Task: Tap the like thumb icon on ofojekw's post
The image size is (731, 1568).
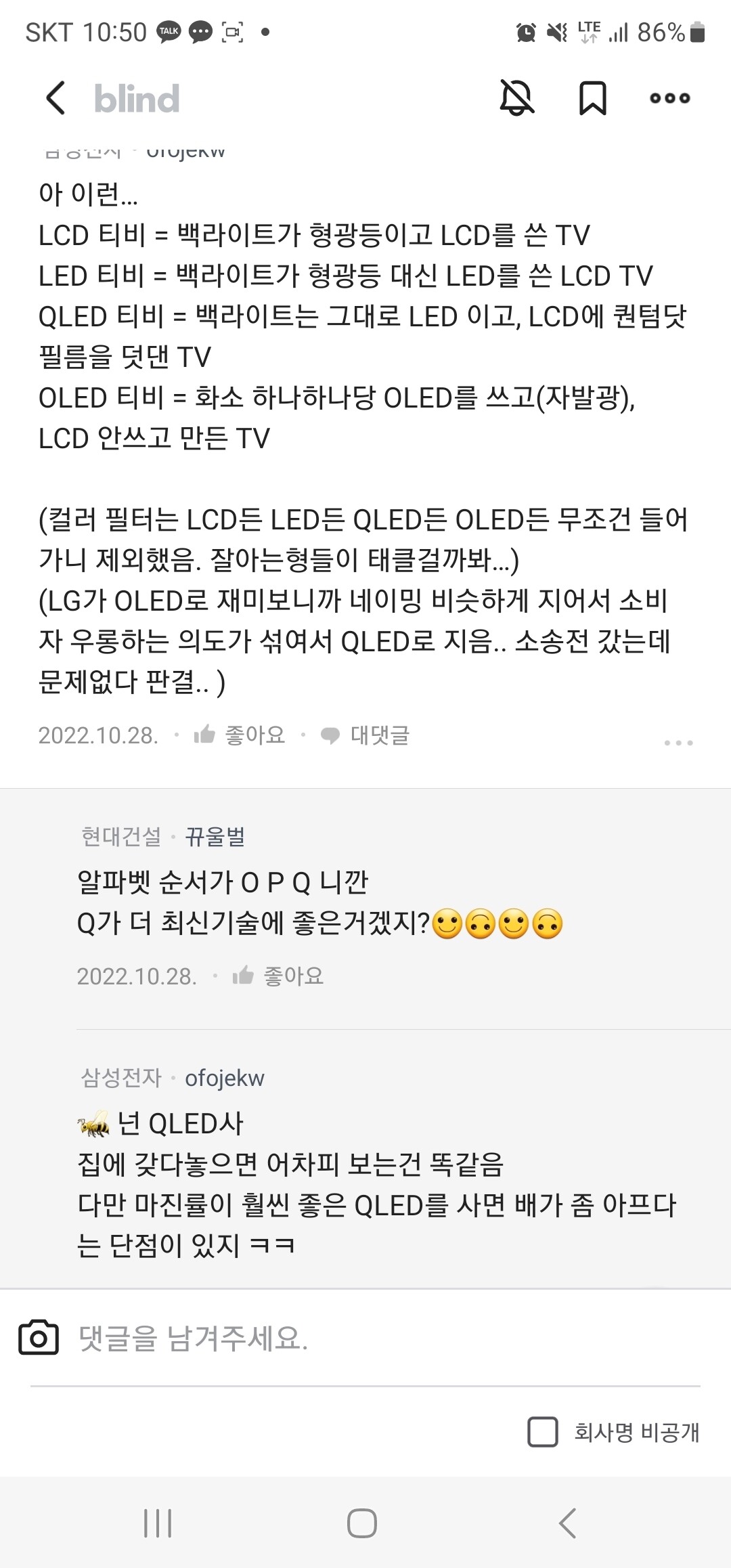Action: (206, 735)
